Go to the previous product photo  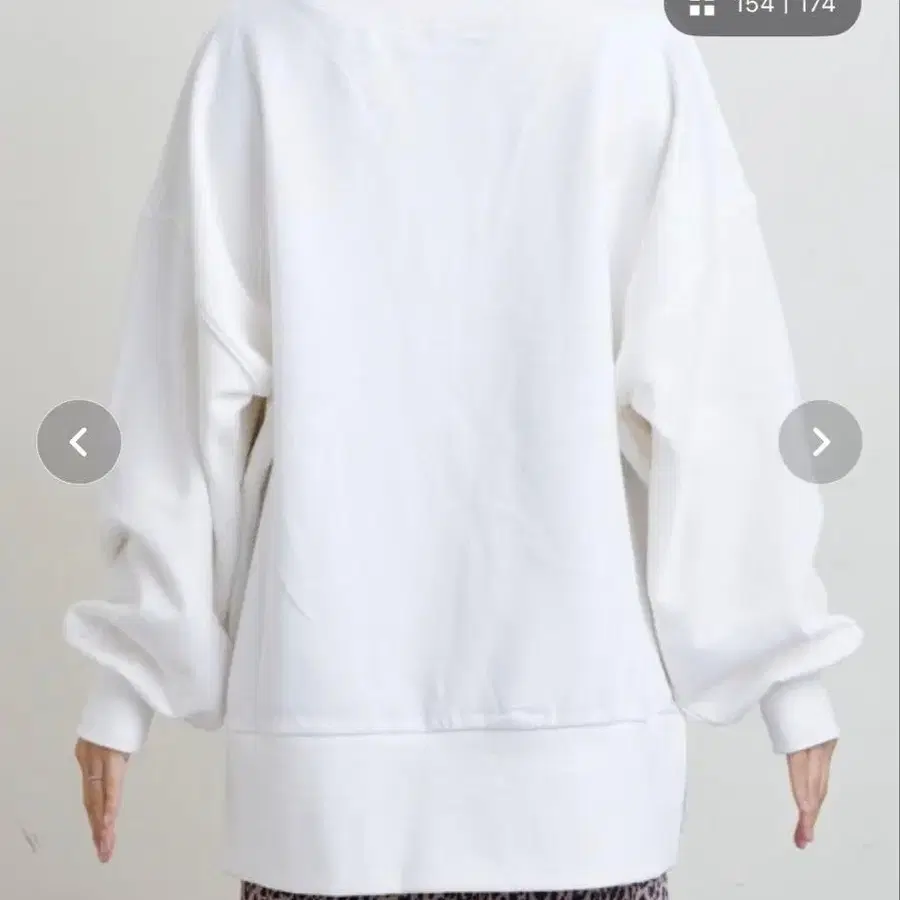79,442
